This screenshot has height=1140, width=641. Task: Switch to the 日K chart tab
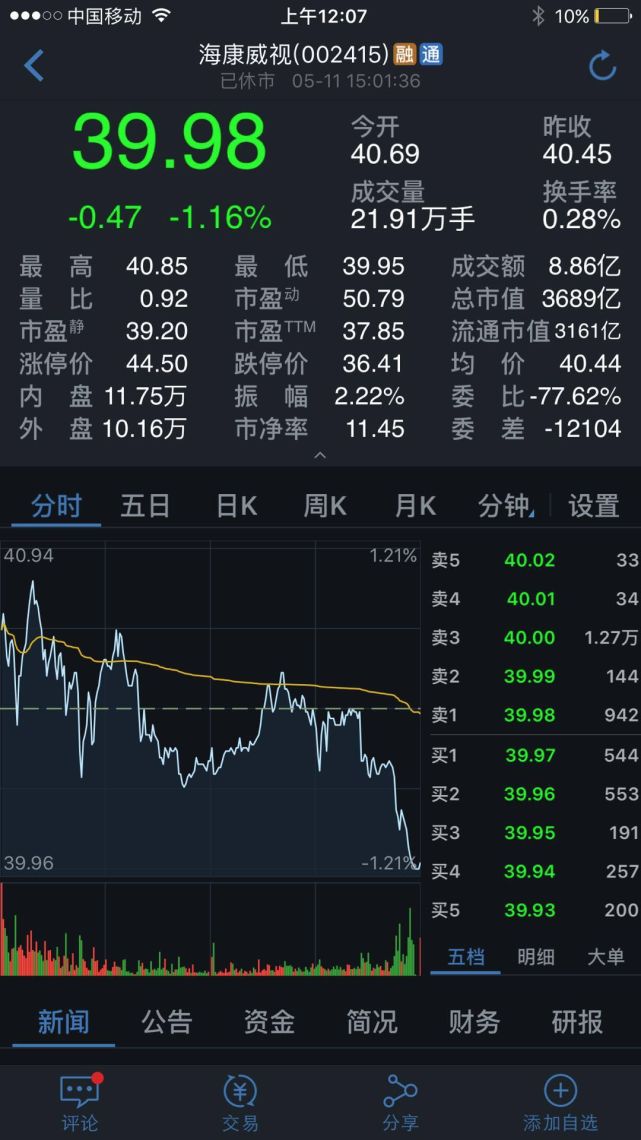tap(236, 506)
